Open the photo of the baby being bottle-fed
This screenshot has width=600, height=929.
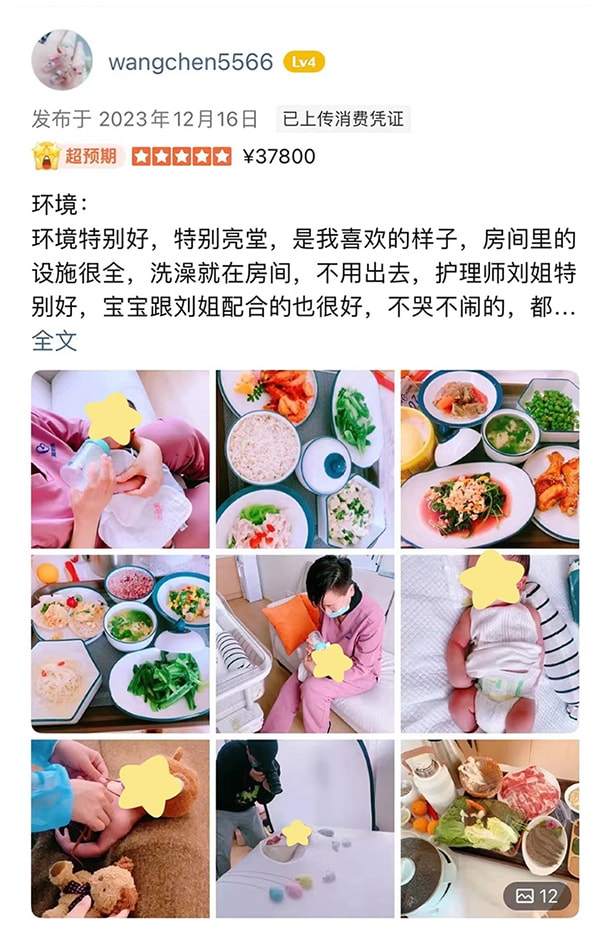coord(120,458)
